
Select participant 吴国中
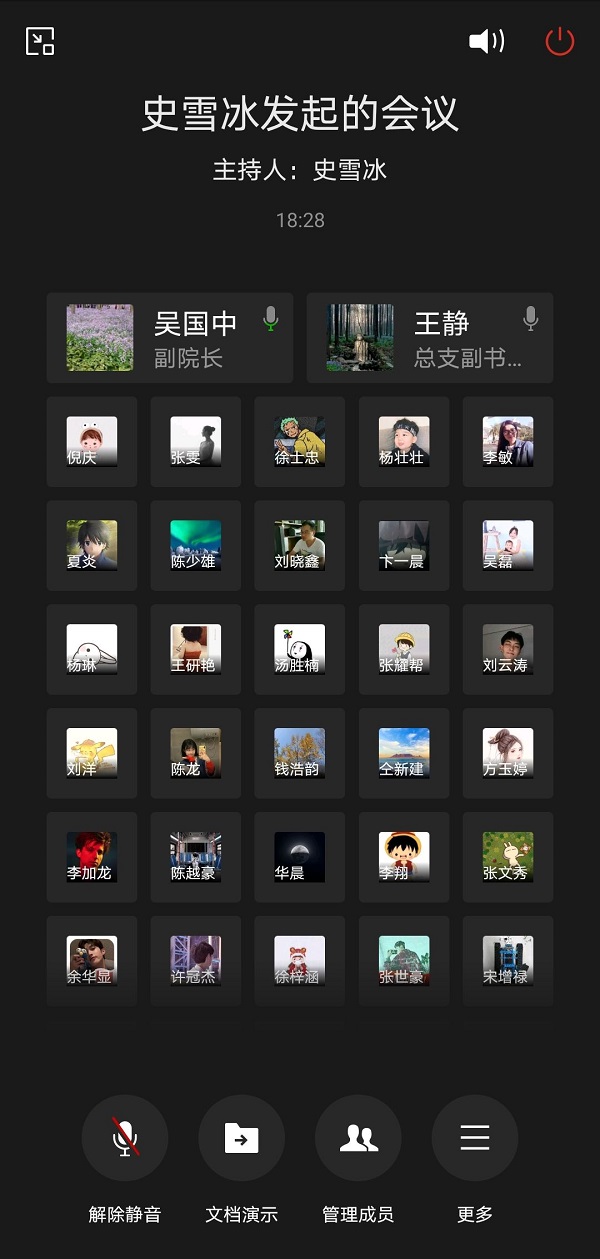[x=170, y=338]
